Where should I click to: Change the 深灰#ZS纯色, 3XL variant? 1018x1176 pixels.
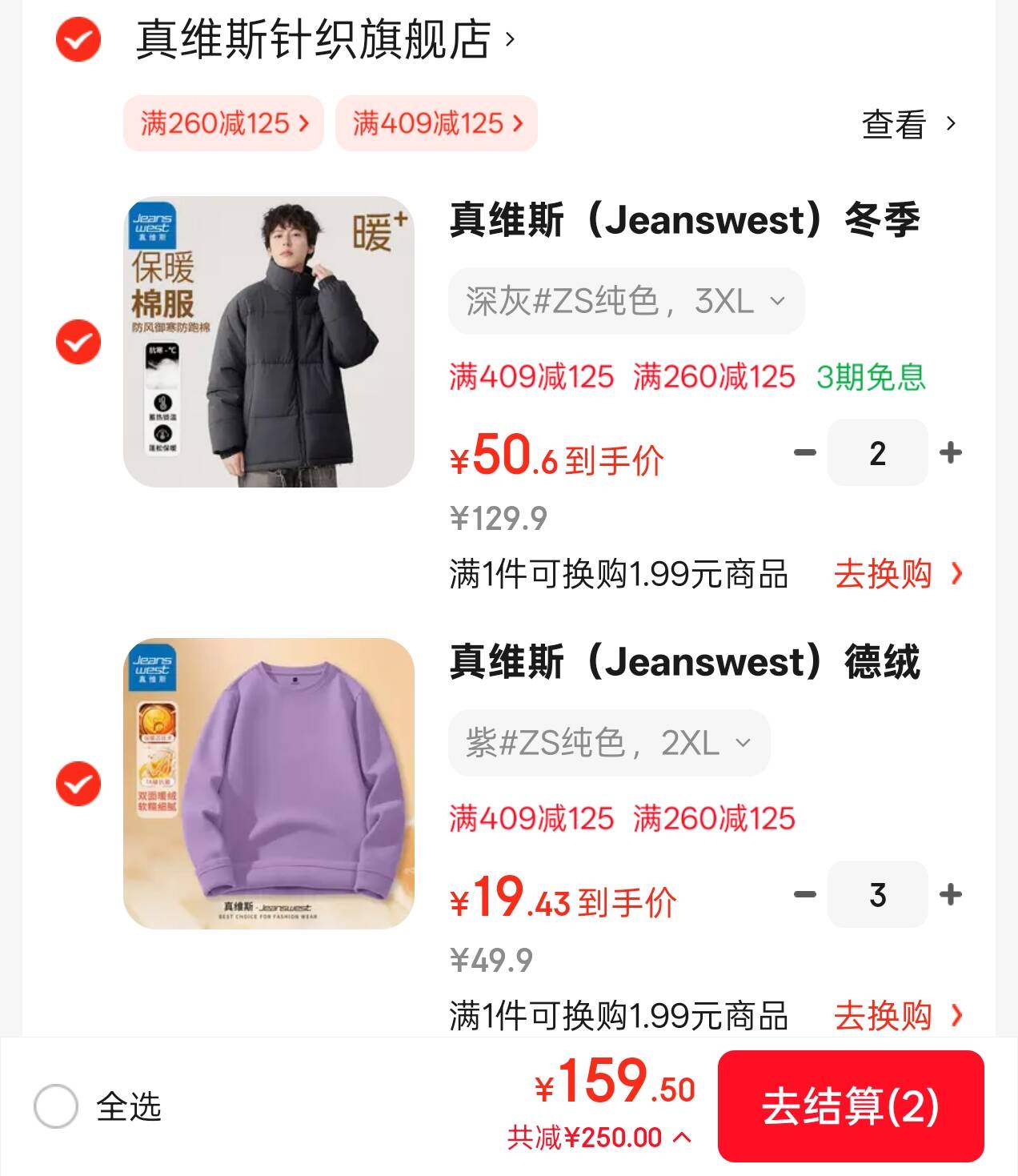(x=626, y=302)
